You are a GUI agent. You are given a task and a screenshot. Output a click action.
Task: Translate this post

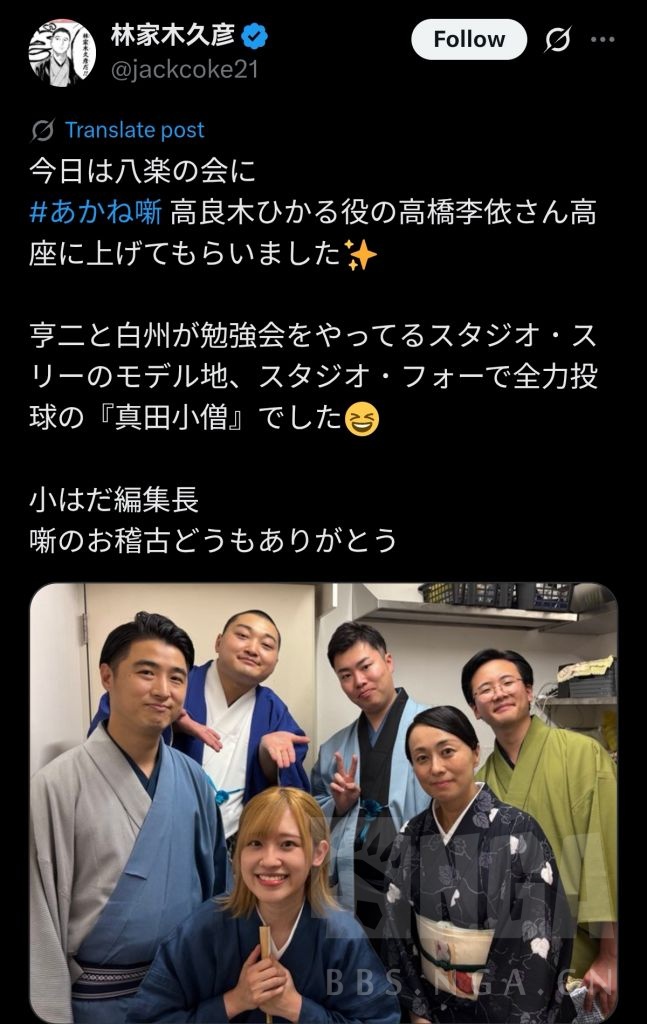click(x=134, y=130)
